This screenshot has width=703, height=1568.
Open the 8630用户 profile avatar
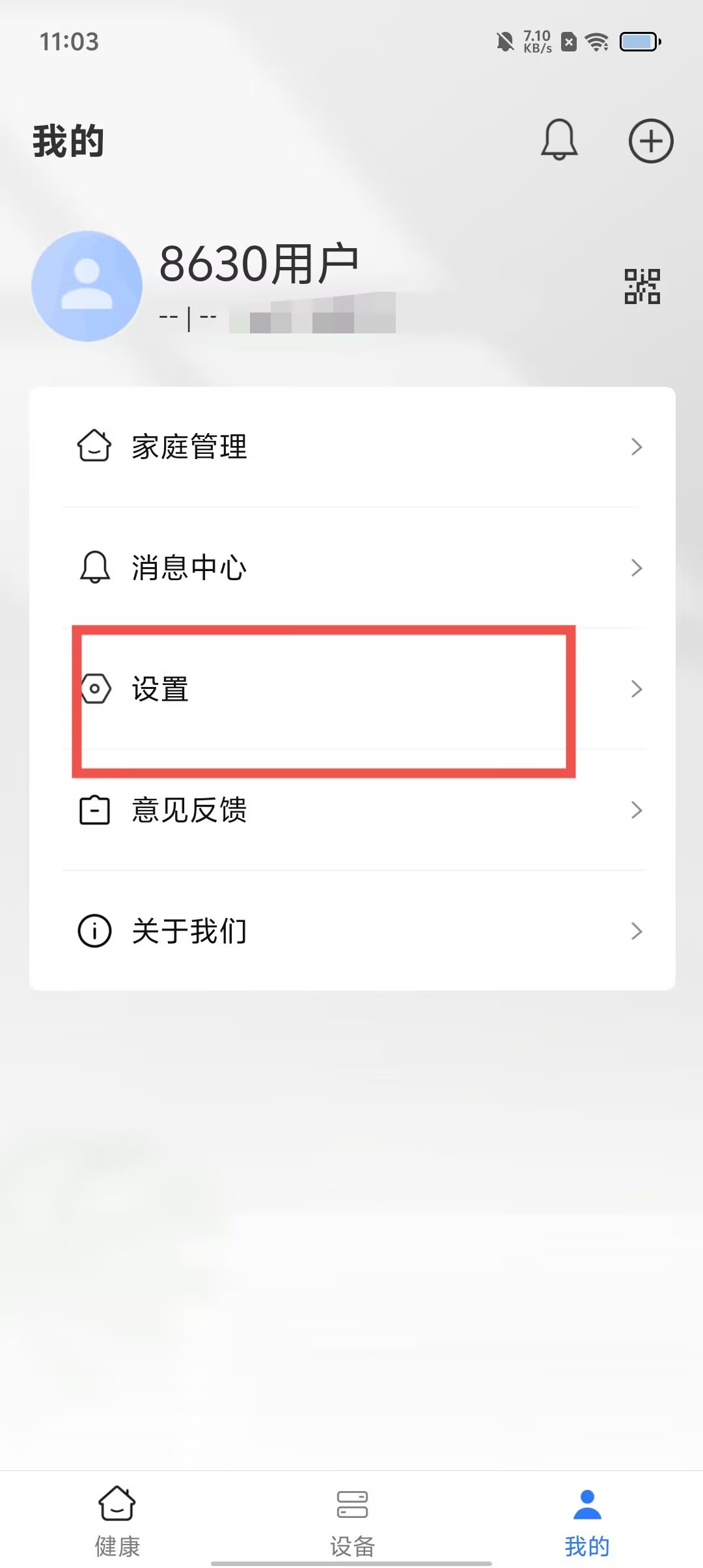point(87,286)
